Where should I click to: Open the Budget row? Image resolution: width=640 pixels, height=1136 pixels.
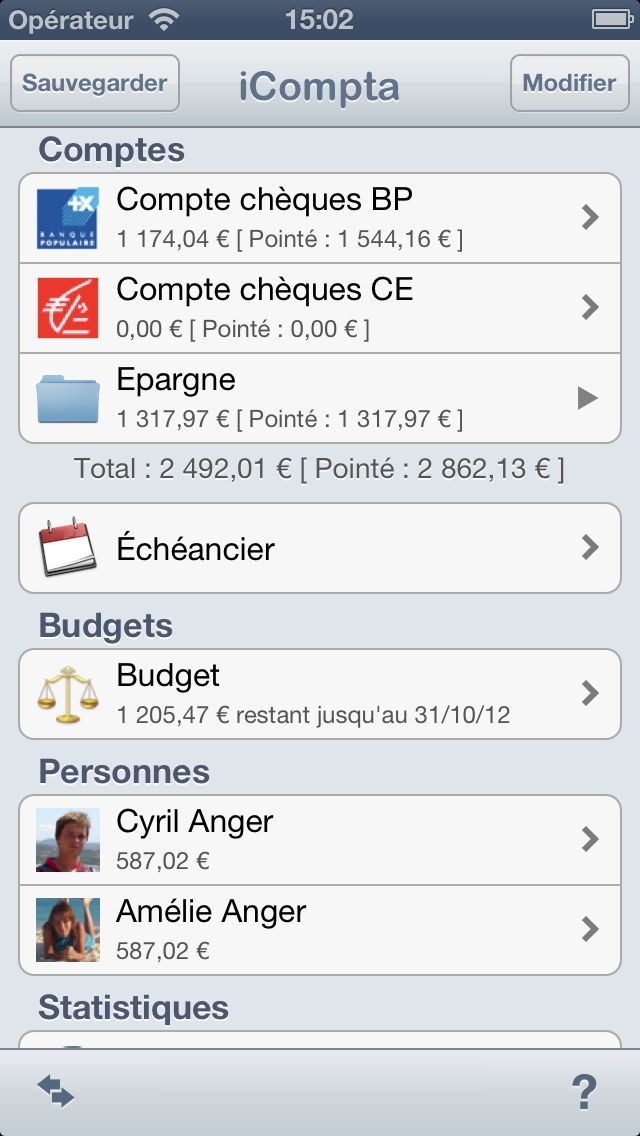tap(320, 694)
